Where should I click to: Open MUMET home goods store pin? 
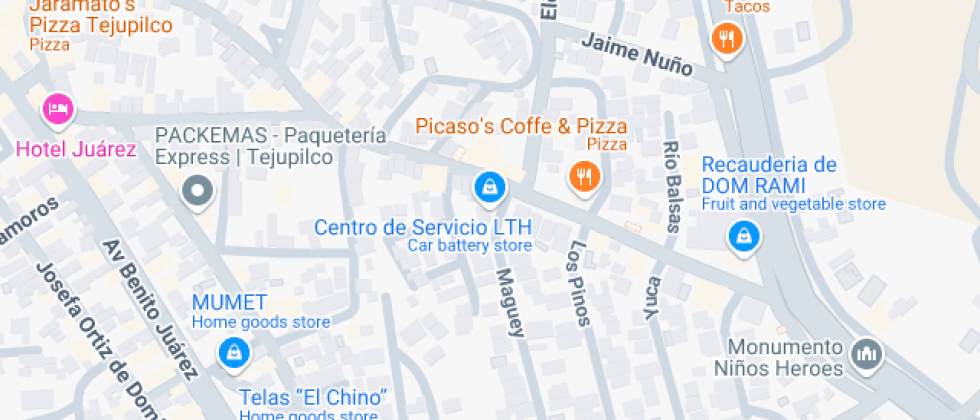point(233,351)
